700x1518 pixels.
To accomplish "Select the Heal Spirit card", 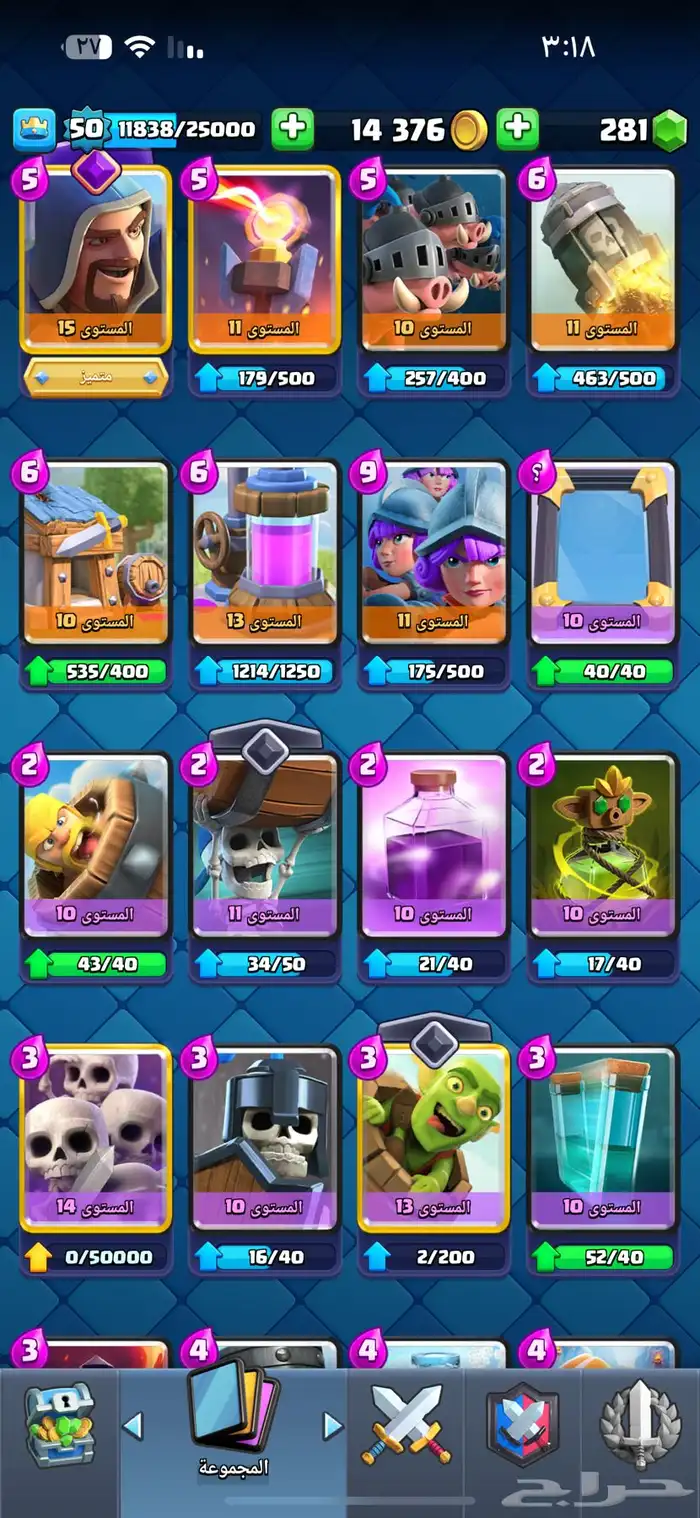I will [x=603, y=845].
